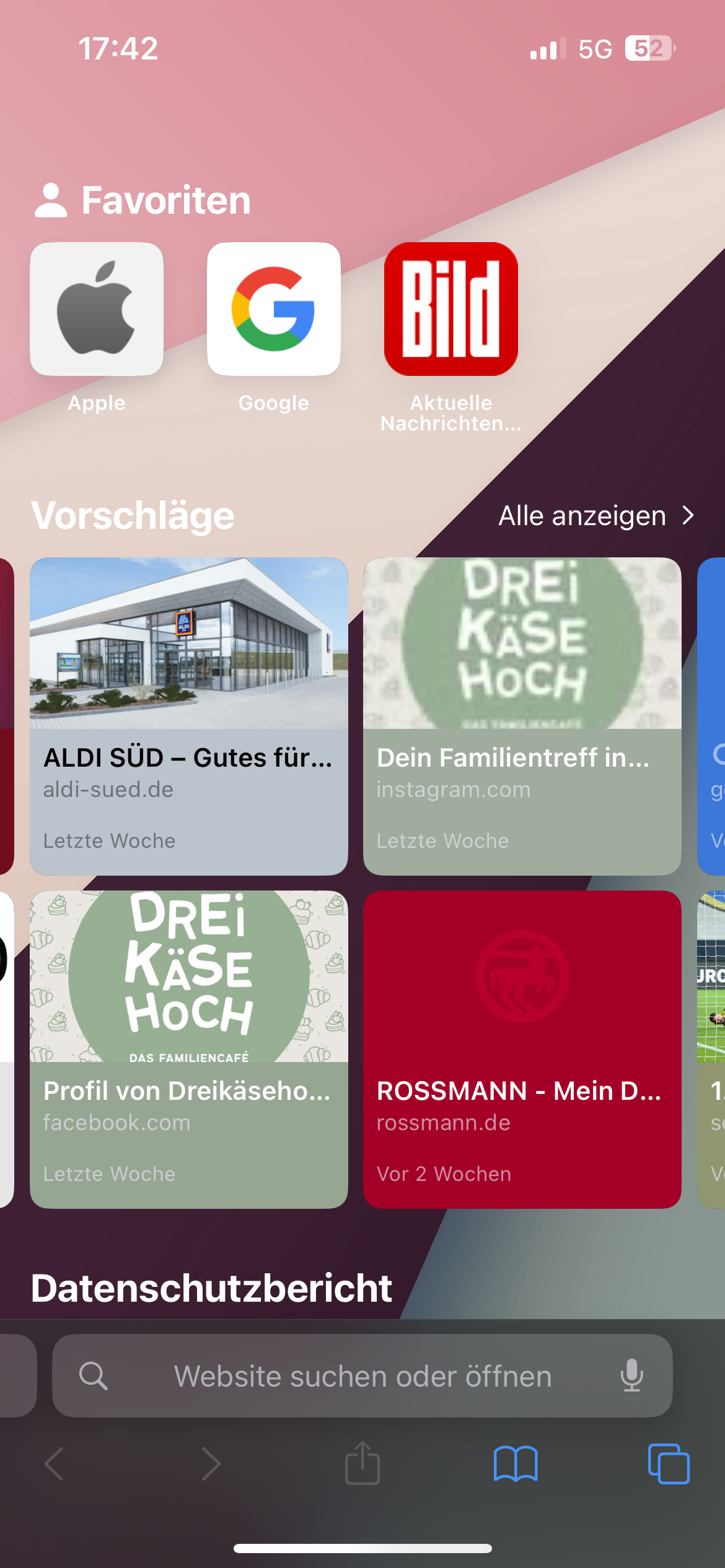Open the ALDI SÜD suggestion card
725x1568 pixels.
pos(189,716)
